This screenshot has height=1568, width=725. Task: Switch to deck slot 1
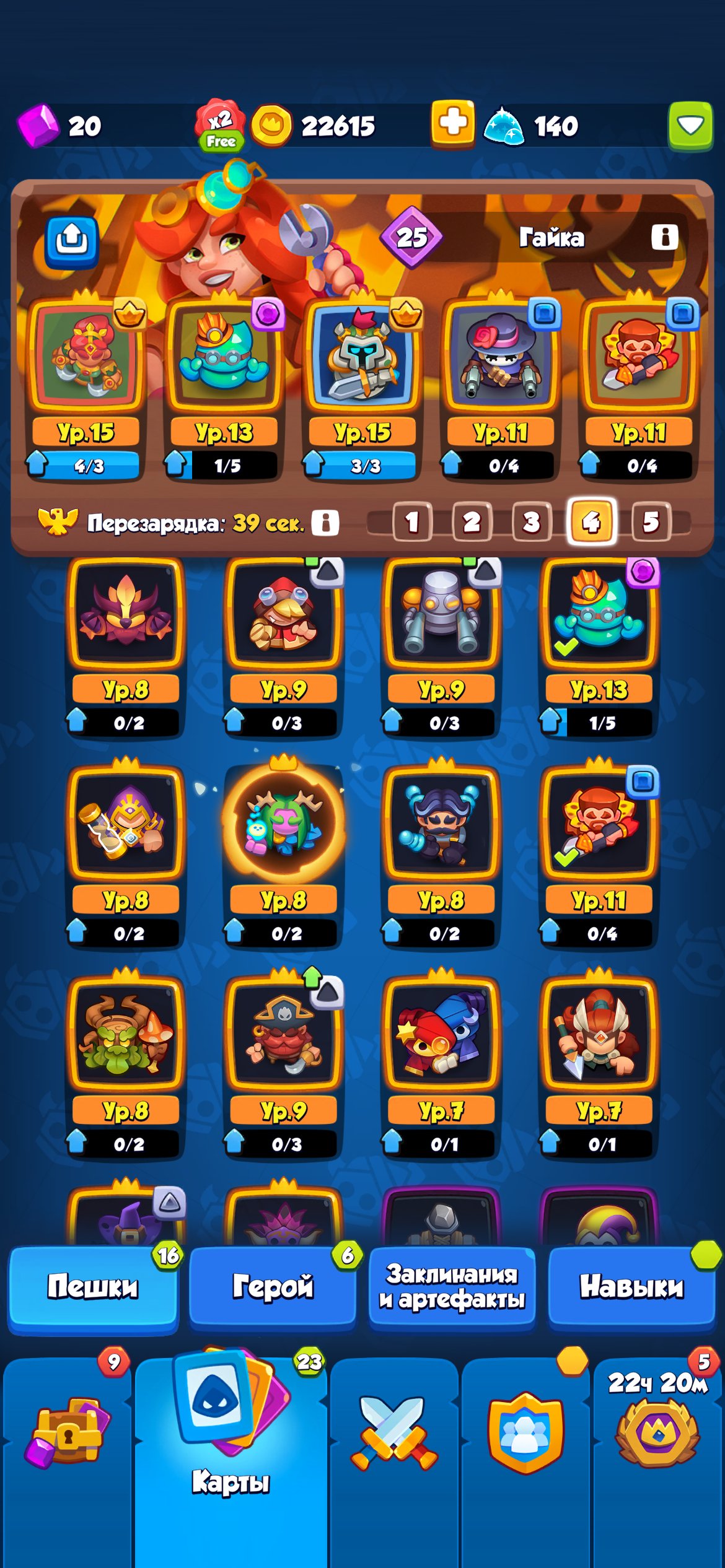(x=411, y=522)
